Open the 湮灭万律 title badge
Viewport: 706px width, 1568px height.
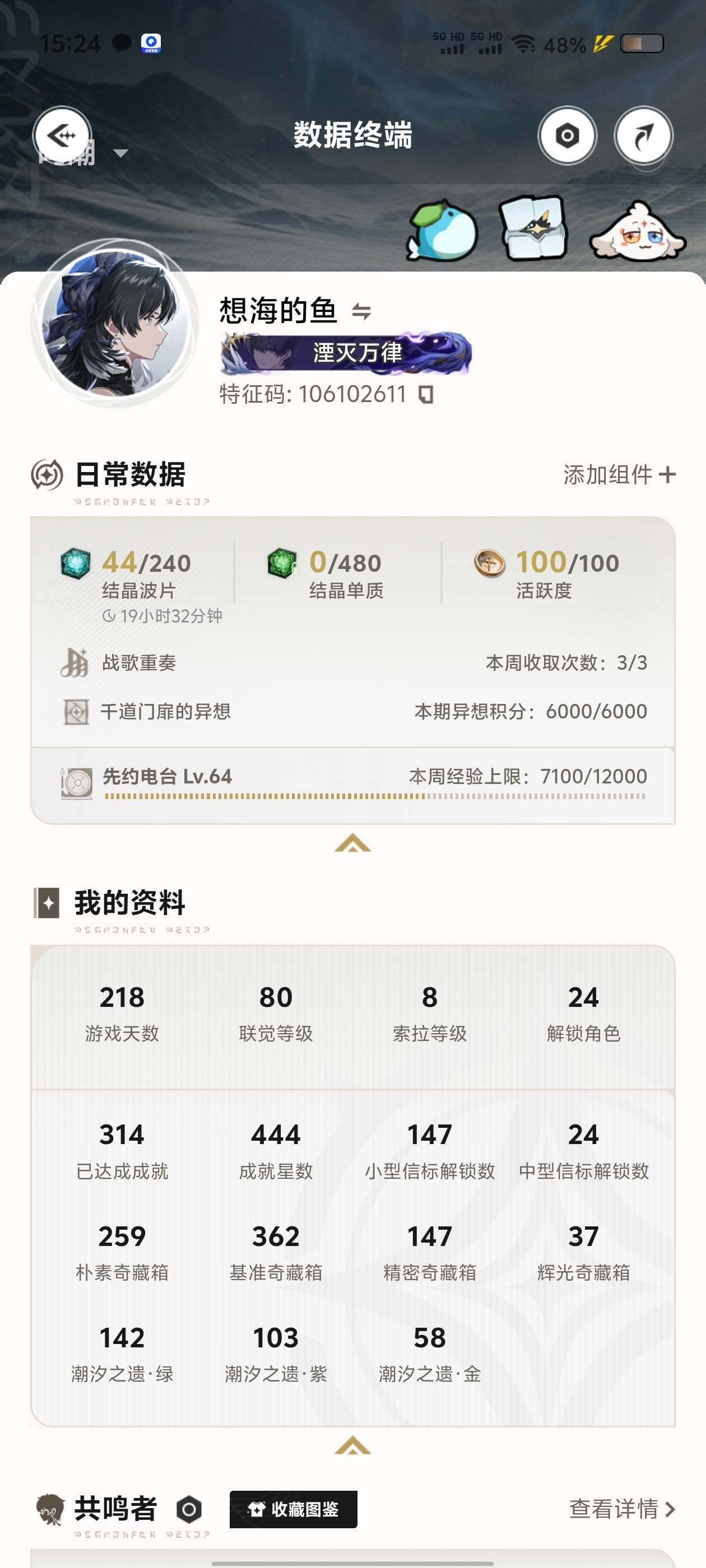pos(345,352)
